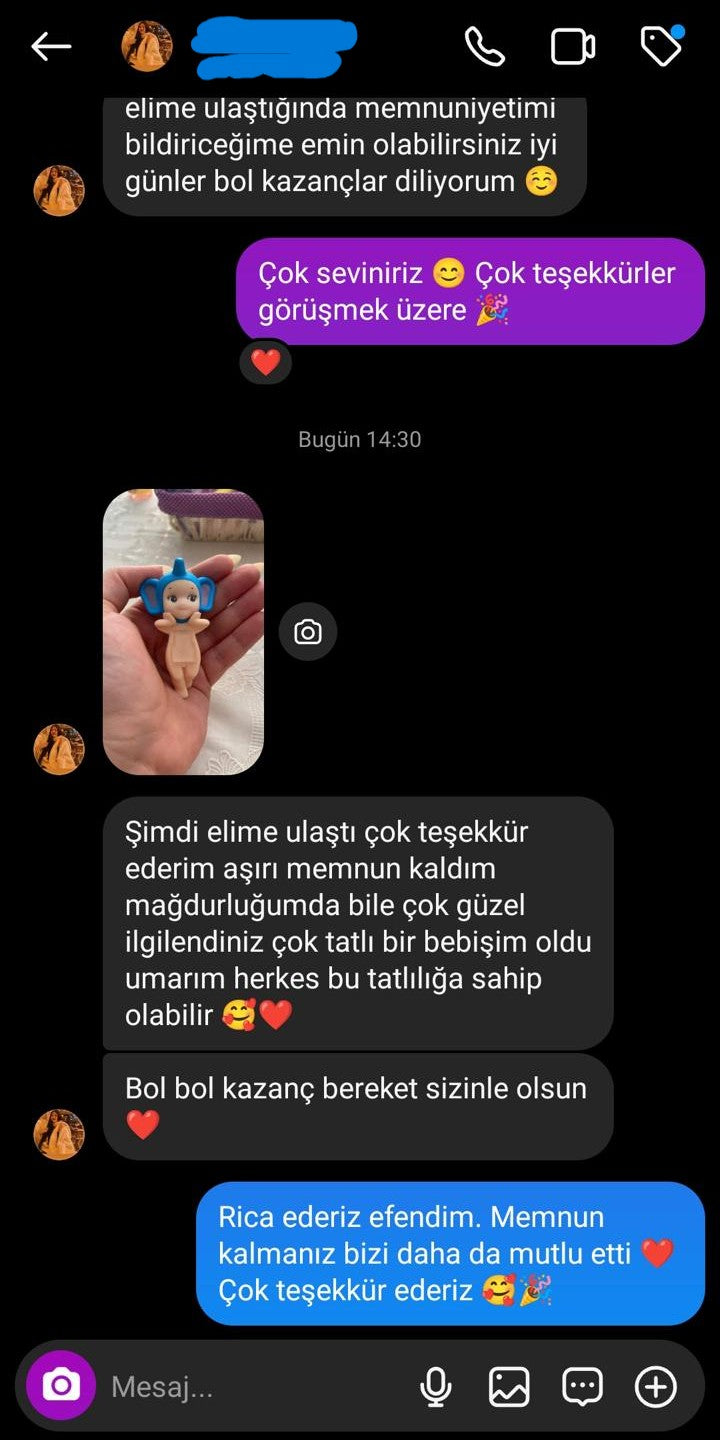Open camera from the message bar
The height and width of the screenshot is (1440, 720).
pyautogui.click(x=61, y=1385)
